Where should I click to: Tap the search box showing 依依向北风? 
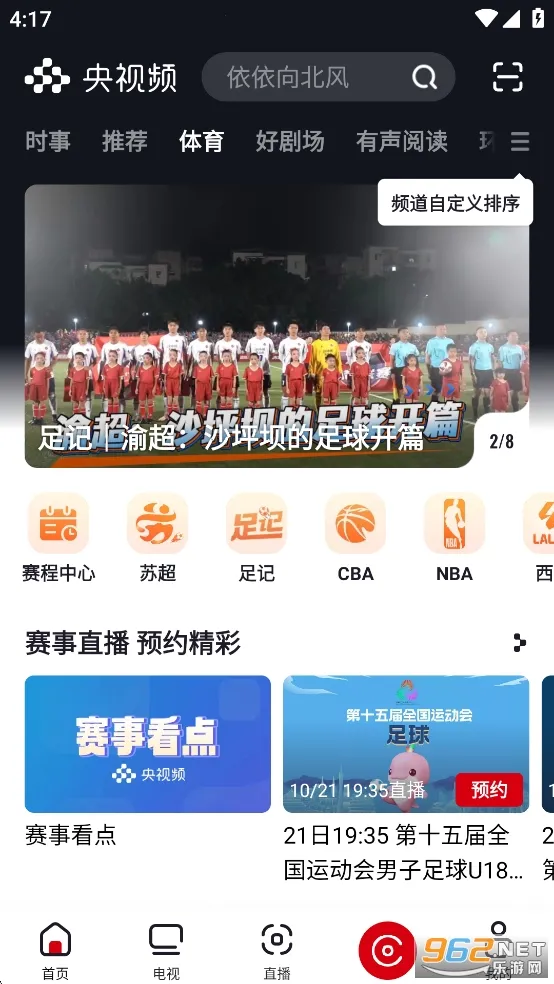point(328,77)
